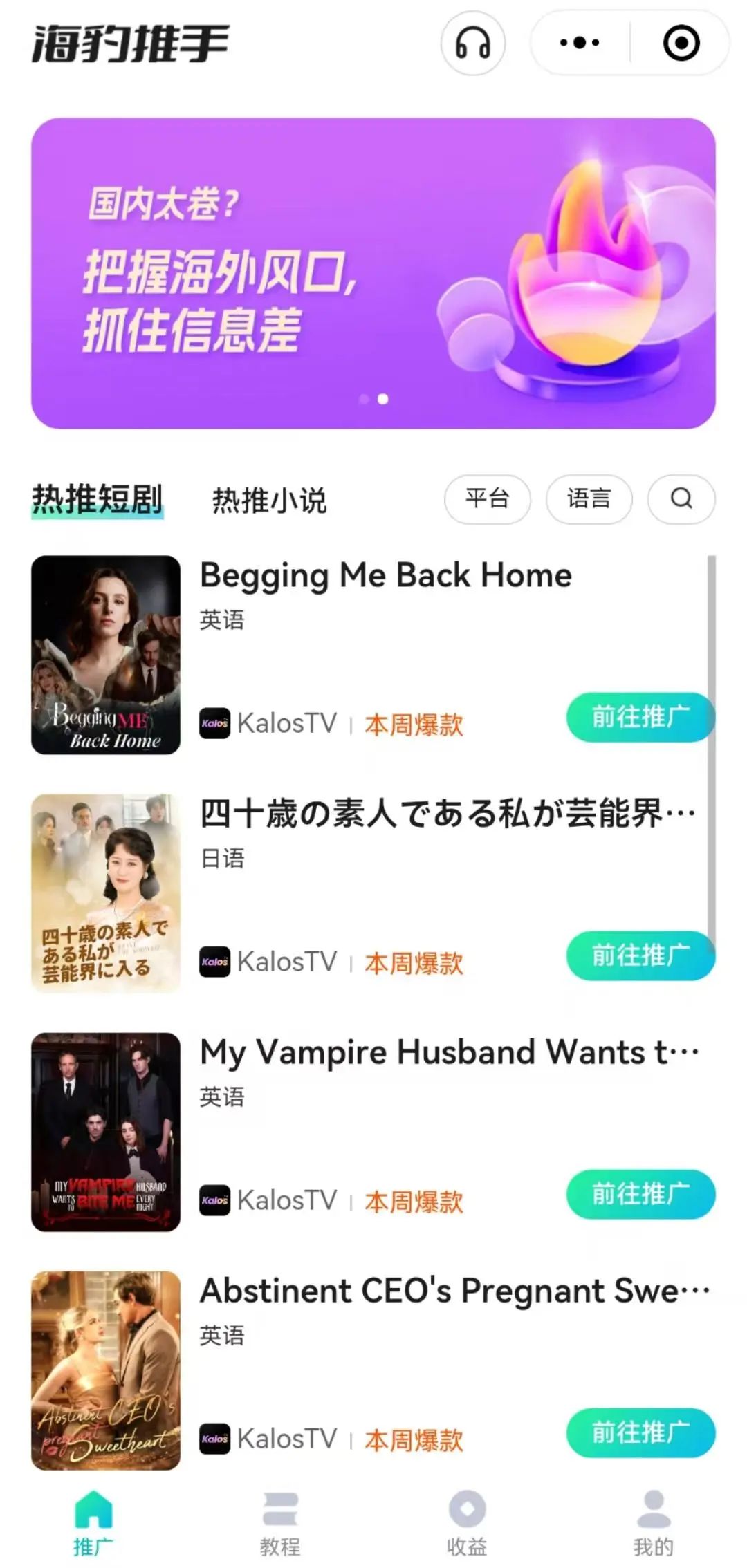Image resolution: width=747 pixels, height=1568 pixels.
Task: Tap 前往推广 for Begging Me Back Home
Action: pyautogui.click(x=640, y=717)
